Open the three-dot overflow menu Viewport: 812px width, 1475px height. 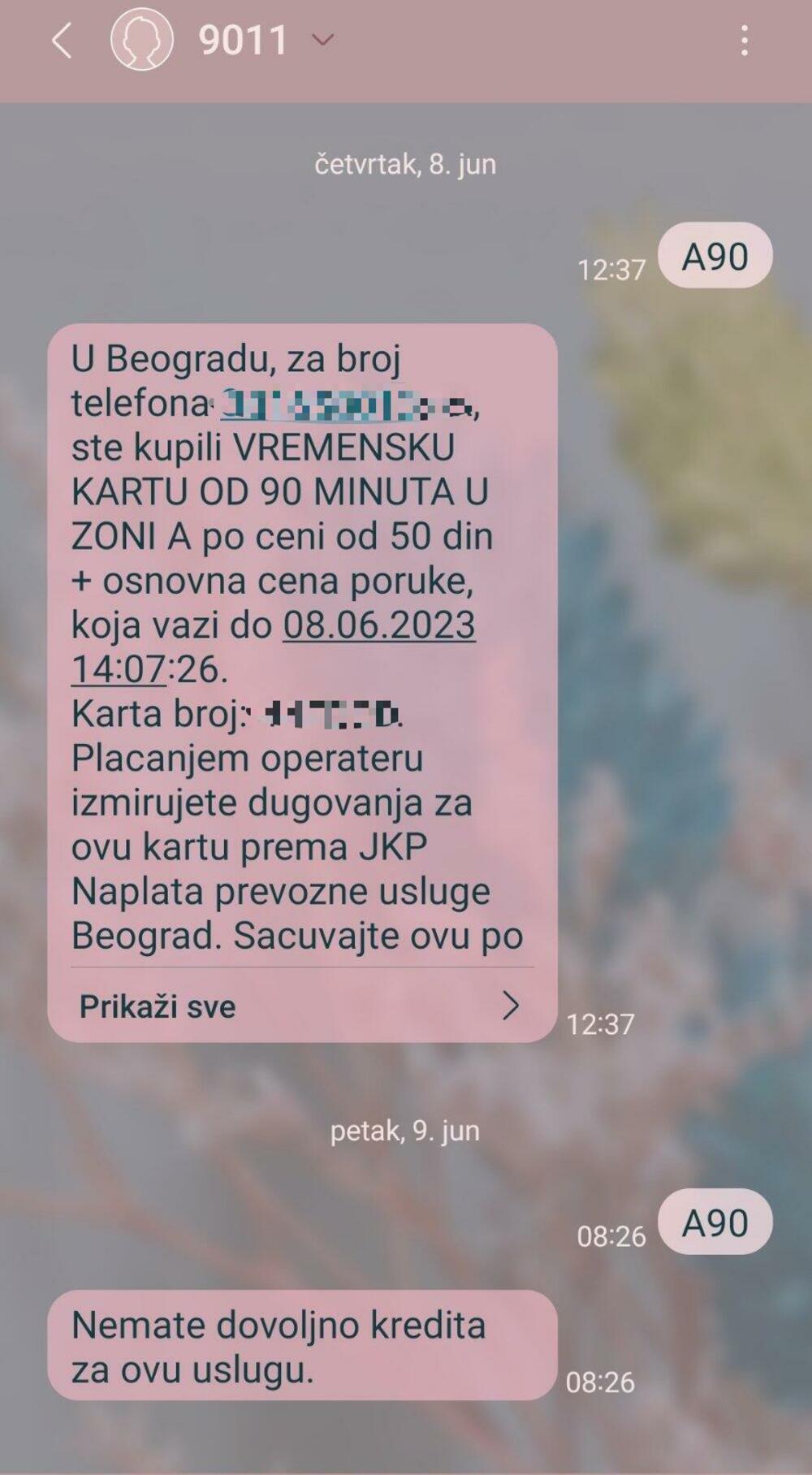coord(744,41)
